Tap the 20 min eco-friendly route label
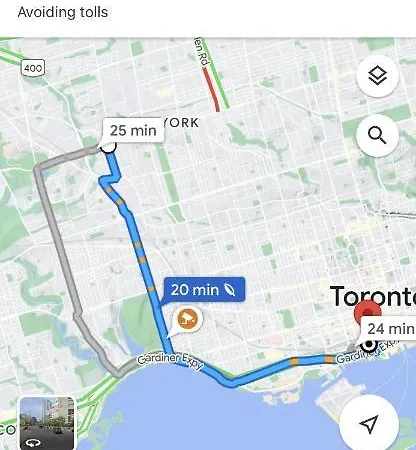 (204, 289)
